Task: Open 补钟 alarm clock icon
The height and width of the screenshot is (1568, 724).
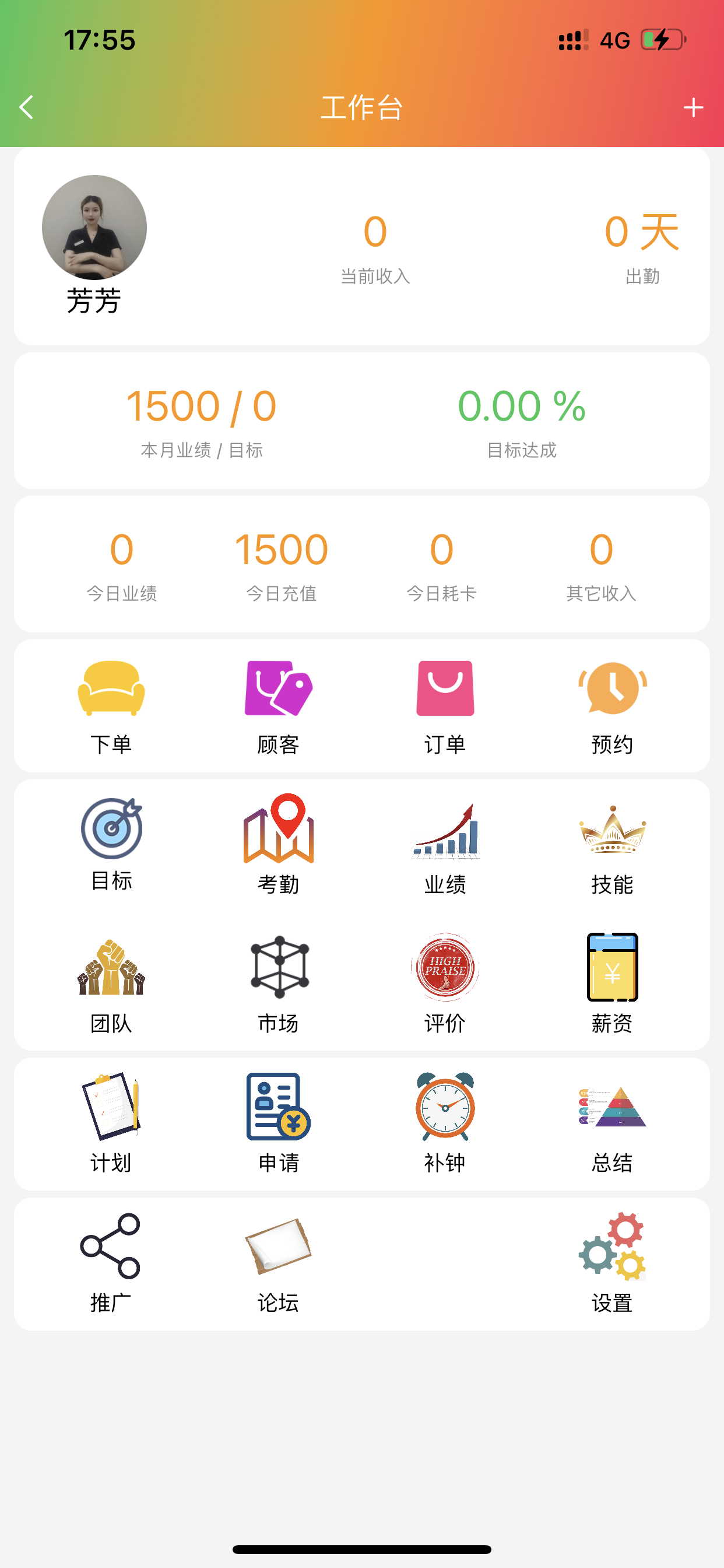Action: click(445, 1106)
